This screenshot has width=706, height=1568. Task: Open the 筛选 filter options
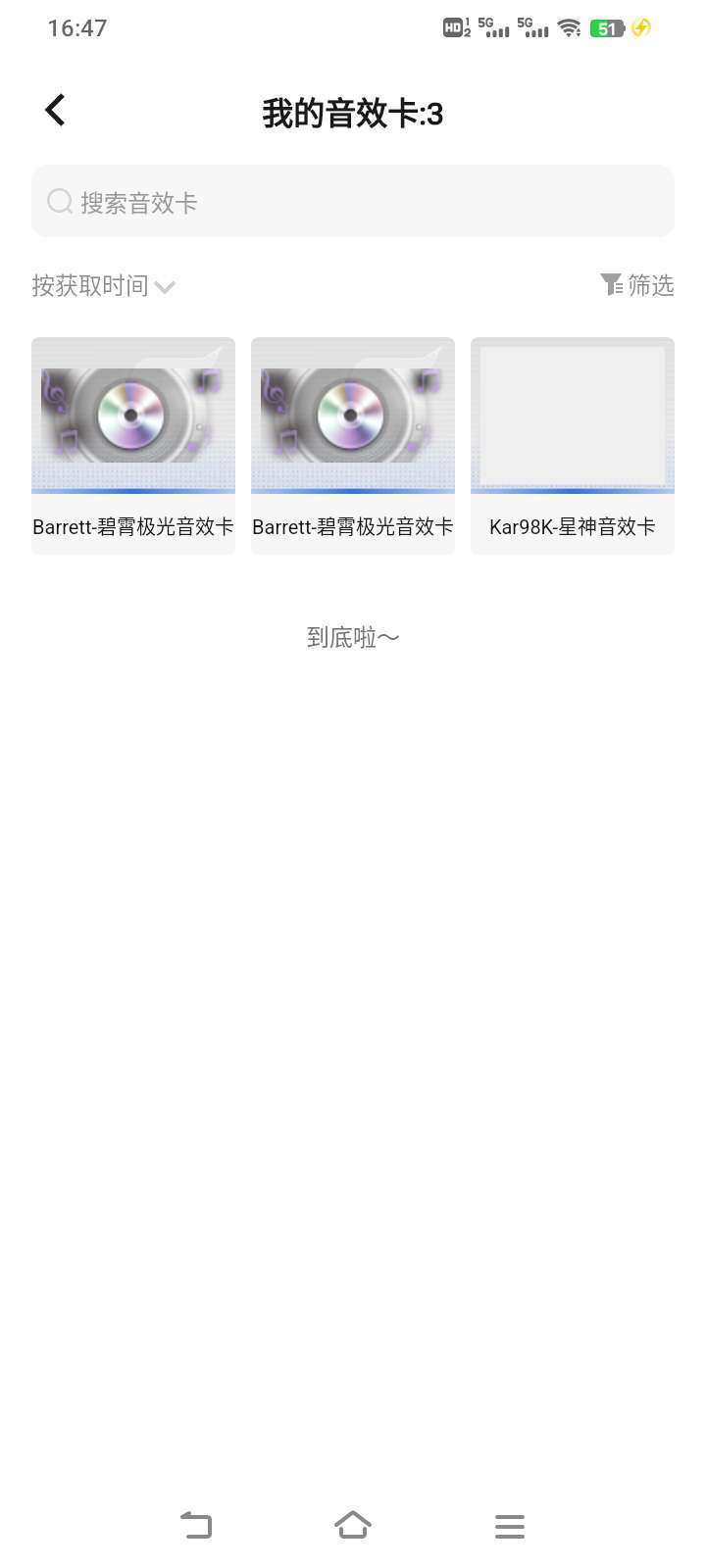click(x=637, y=285)
